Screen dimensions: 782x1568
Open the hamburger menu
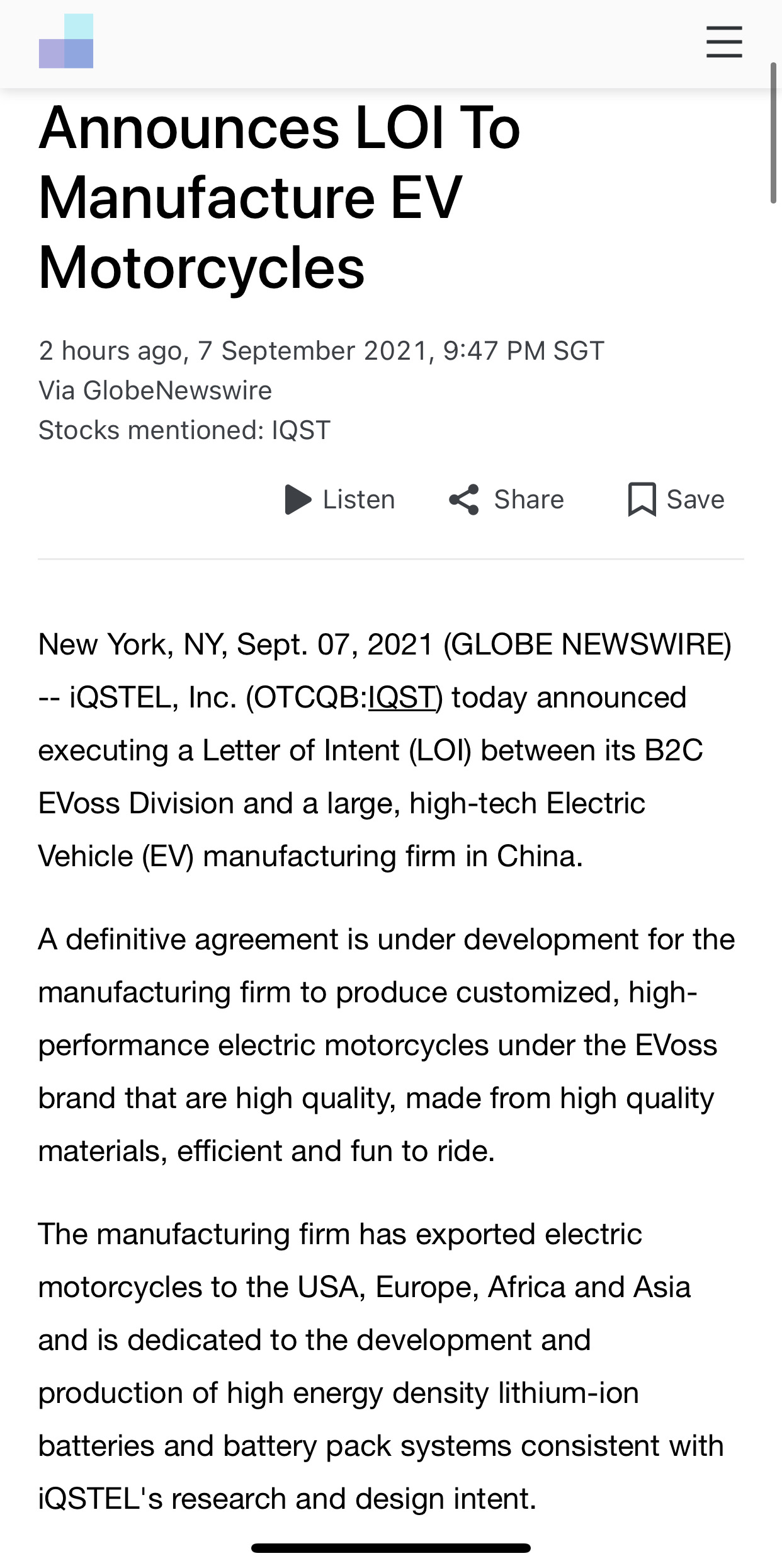[724, 42]
